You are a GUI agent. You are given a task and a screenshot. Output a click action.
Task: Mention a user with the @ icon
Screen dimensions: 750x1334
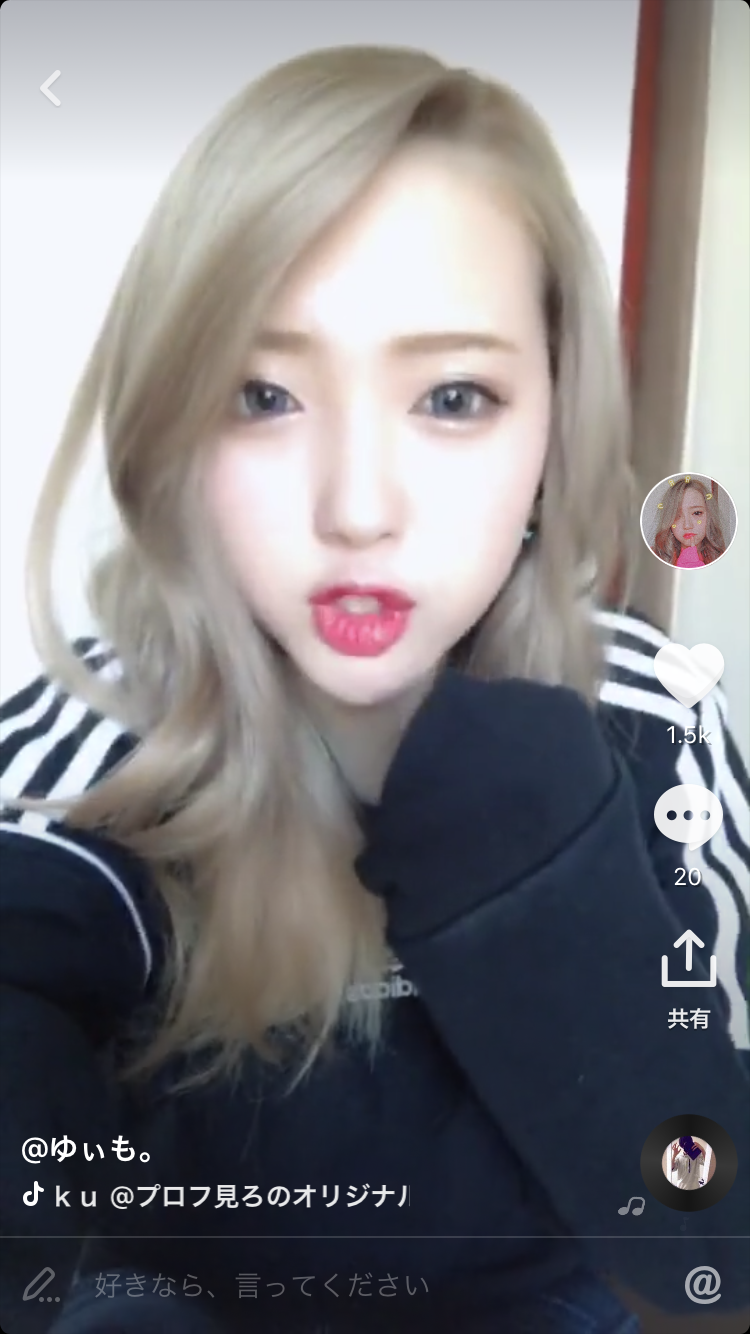tap(703, 1284)
